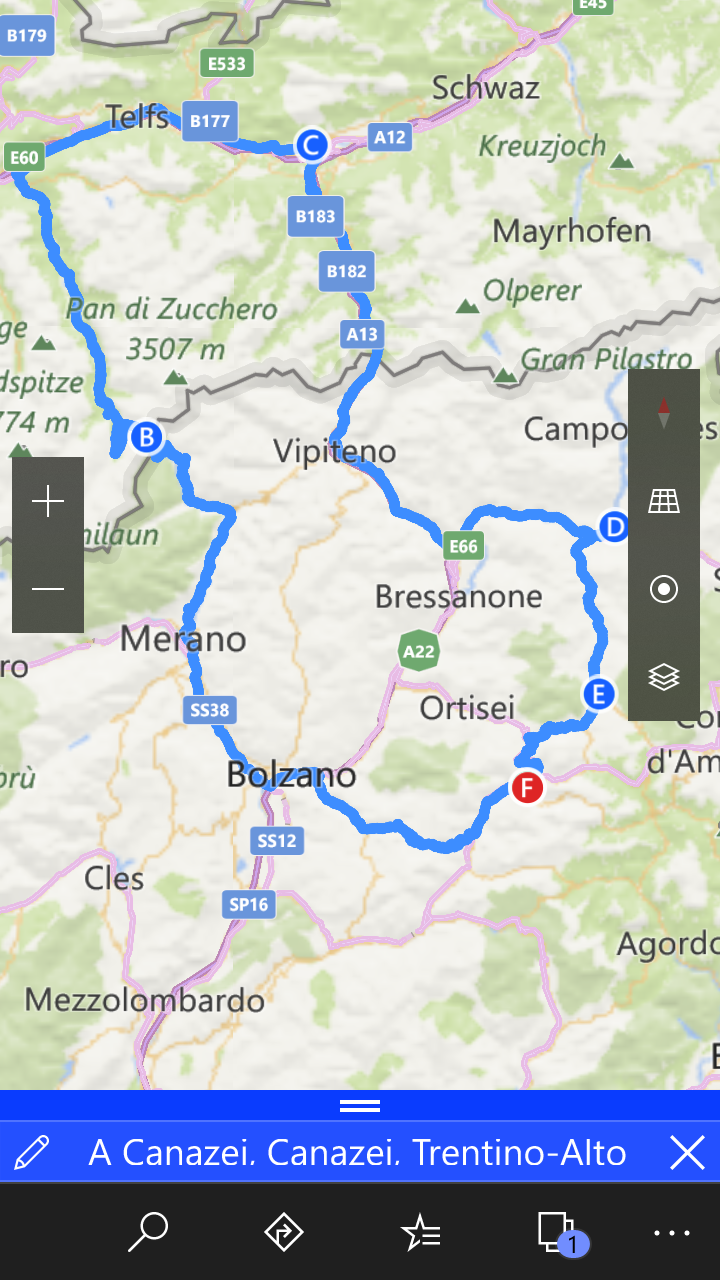Open the directions tool
The image size is (720, 1280).
pyautogui.click(x=284, y=1232)
